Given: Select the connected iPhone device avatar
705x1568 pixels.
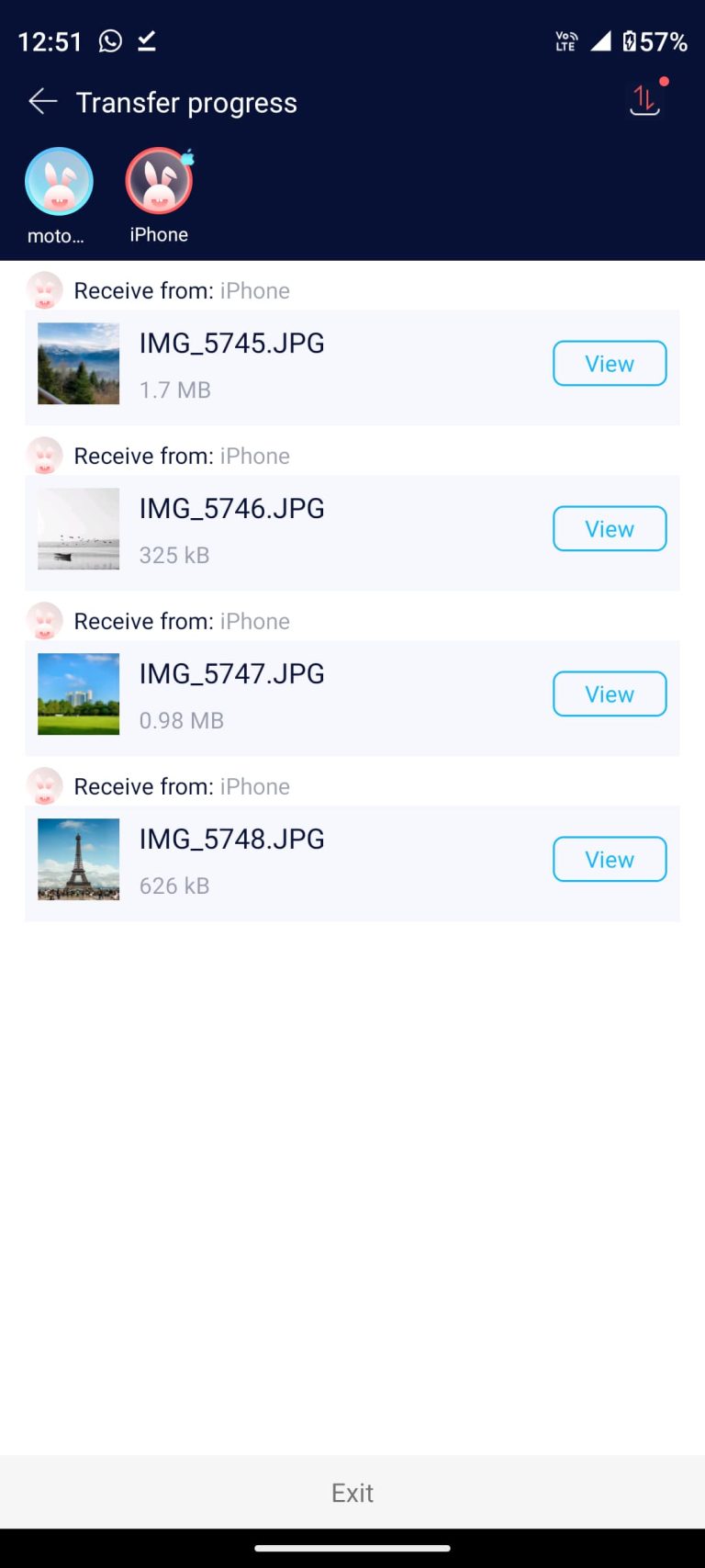Looking at the screenshot, I should pyautogui.click(x=158, y=182).
